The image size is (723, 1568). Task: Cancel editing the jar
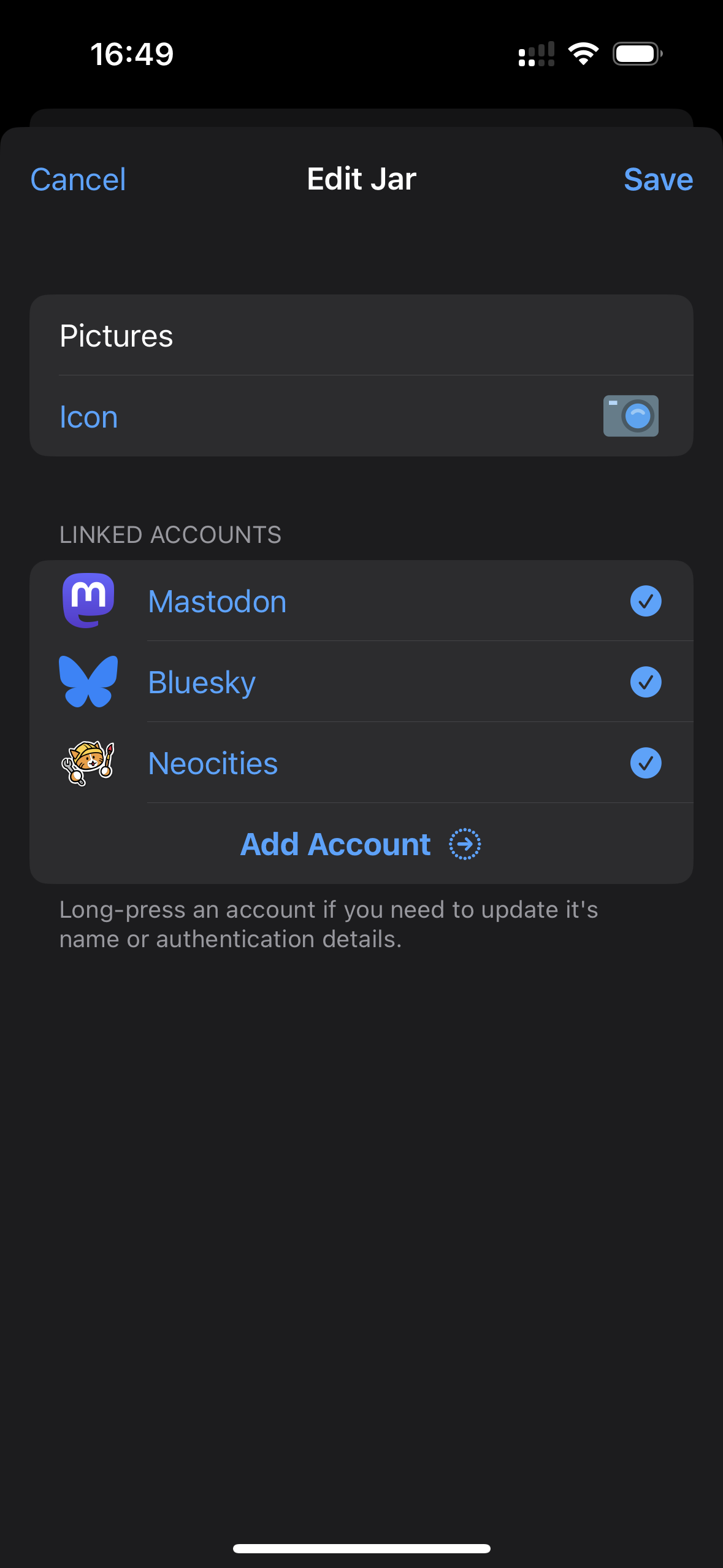(x=78, y=180)
